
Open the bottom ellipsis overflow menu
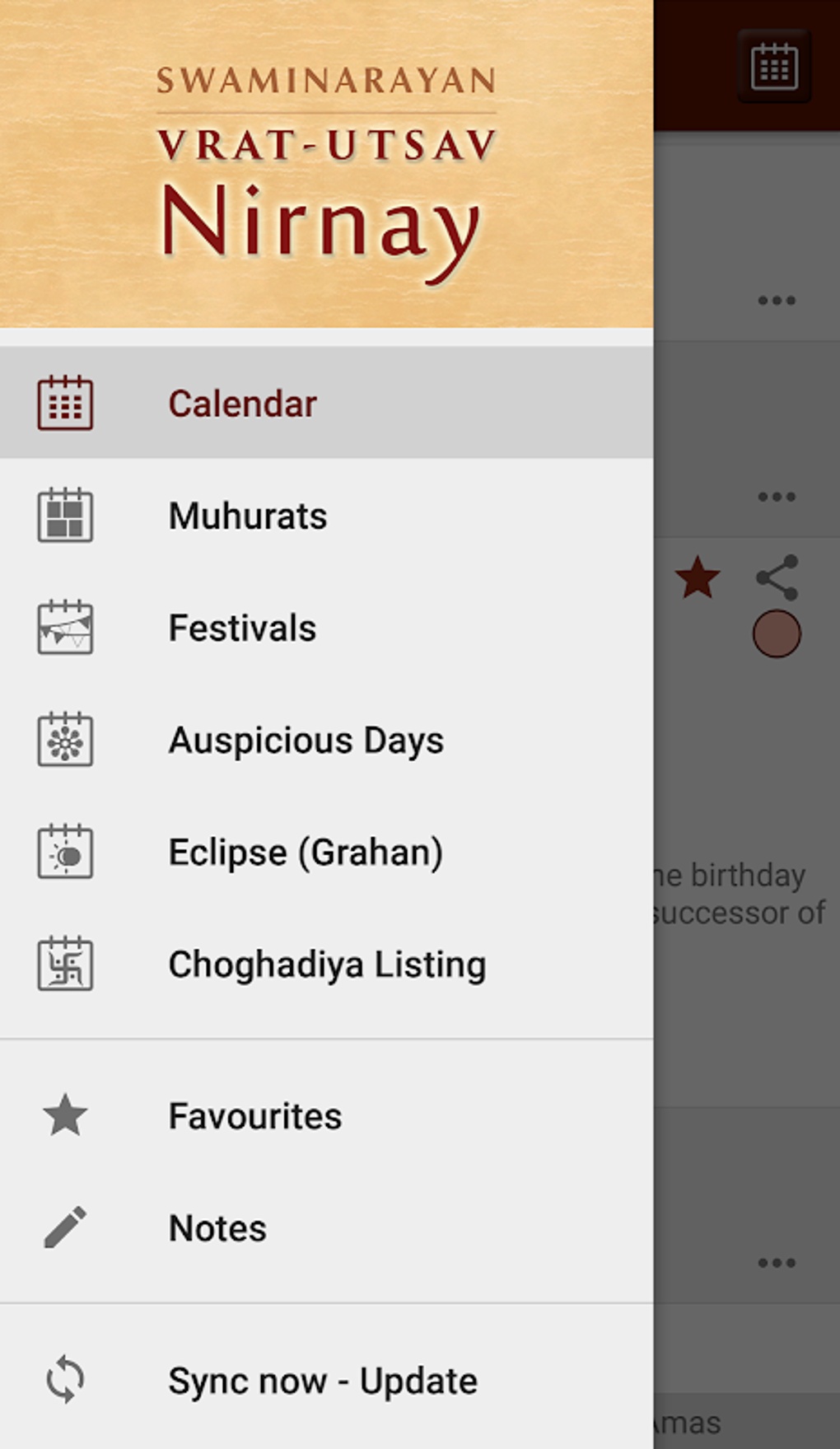coord(775,1263)
